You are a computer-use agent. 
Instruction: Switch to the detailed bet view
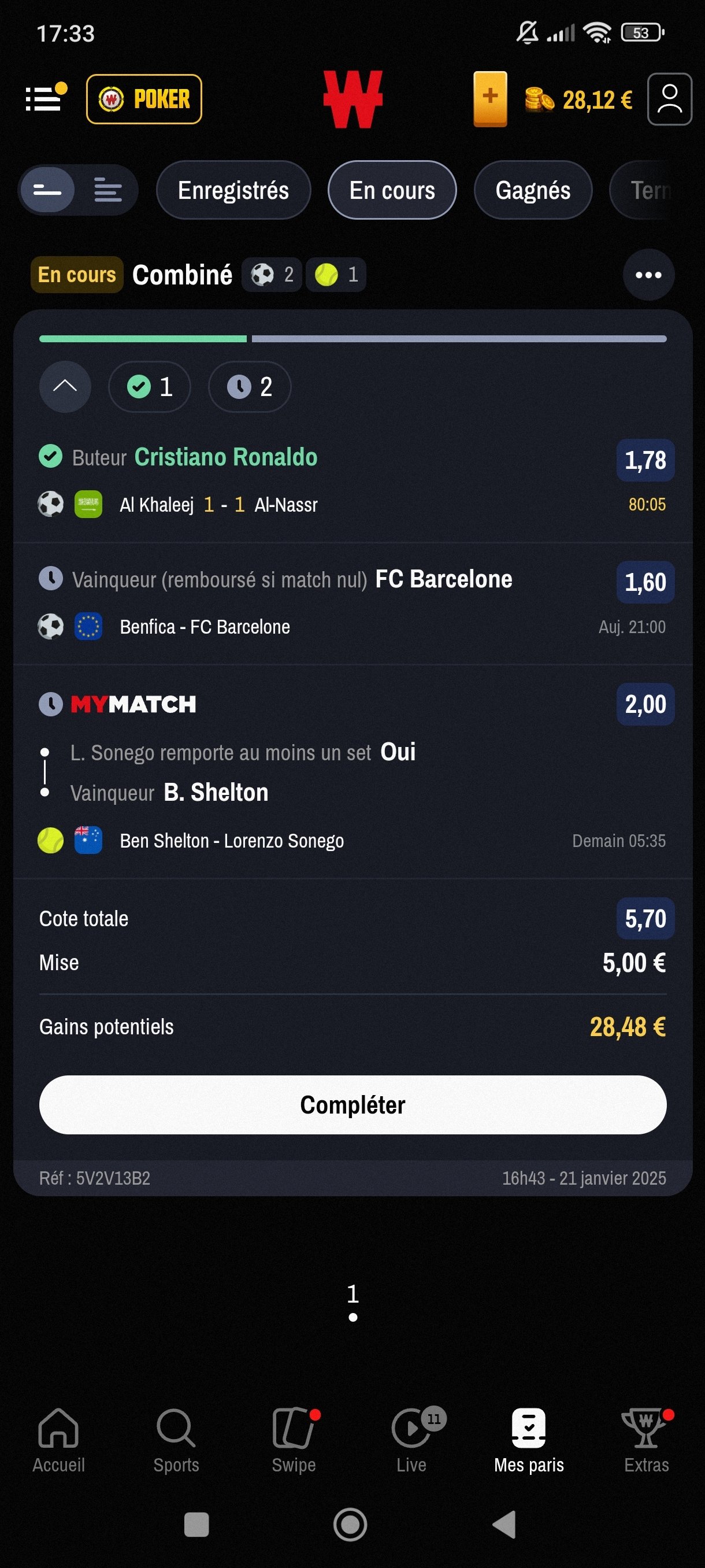point(108,190)
